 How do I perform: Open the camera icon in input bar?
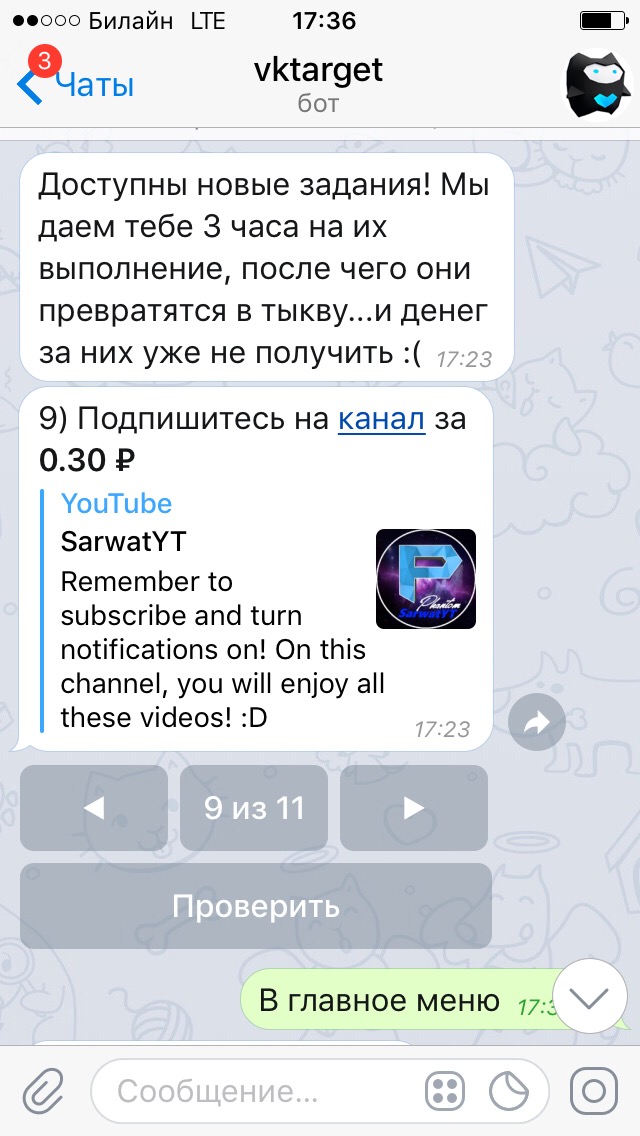[594, 1090]
